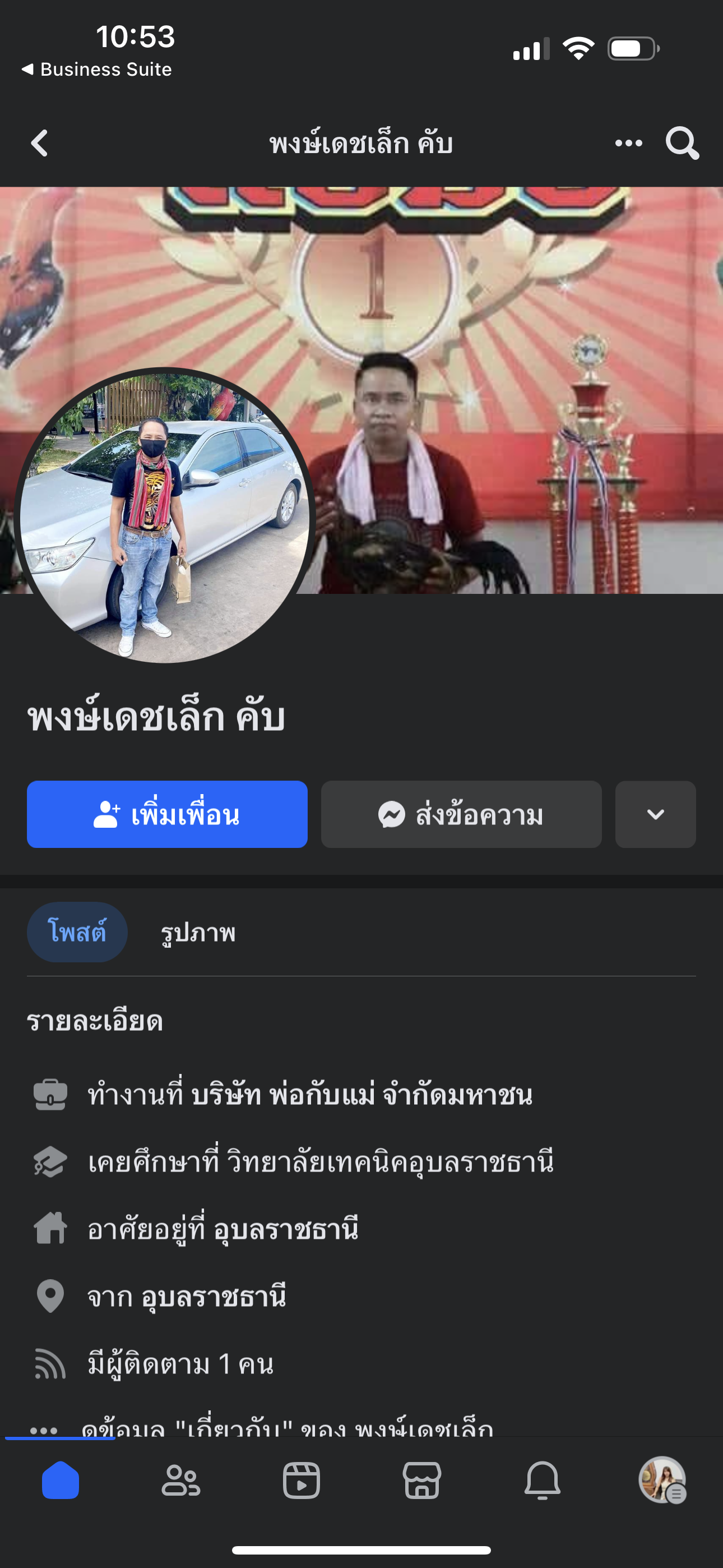Open the Friends tab in bottom bar
Image resolution: width=723 pixels, height=1568 pixels.
click(x=180, y=1481)
